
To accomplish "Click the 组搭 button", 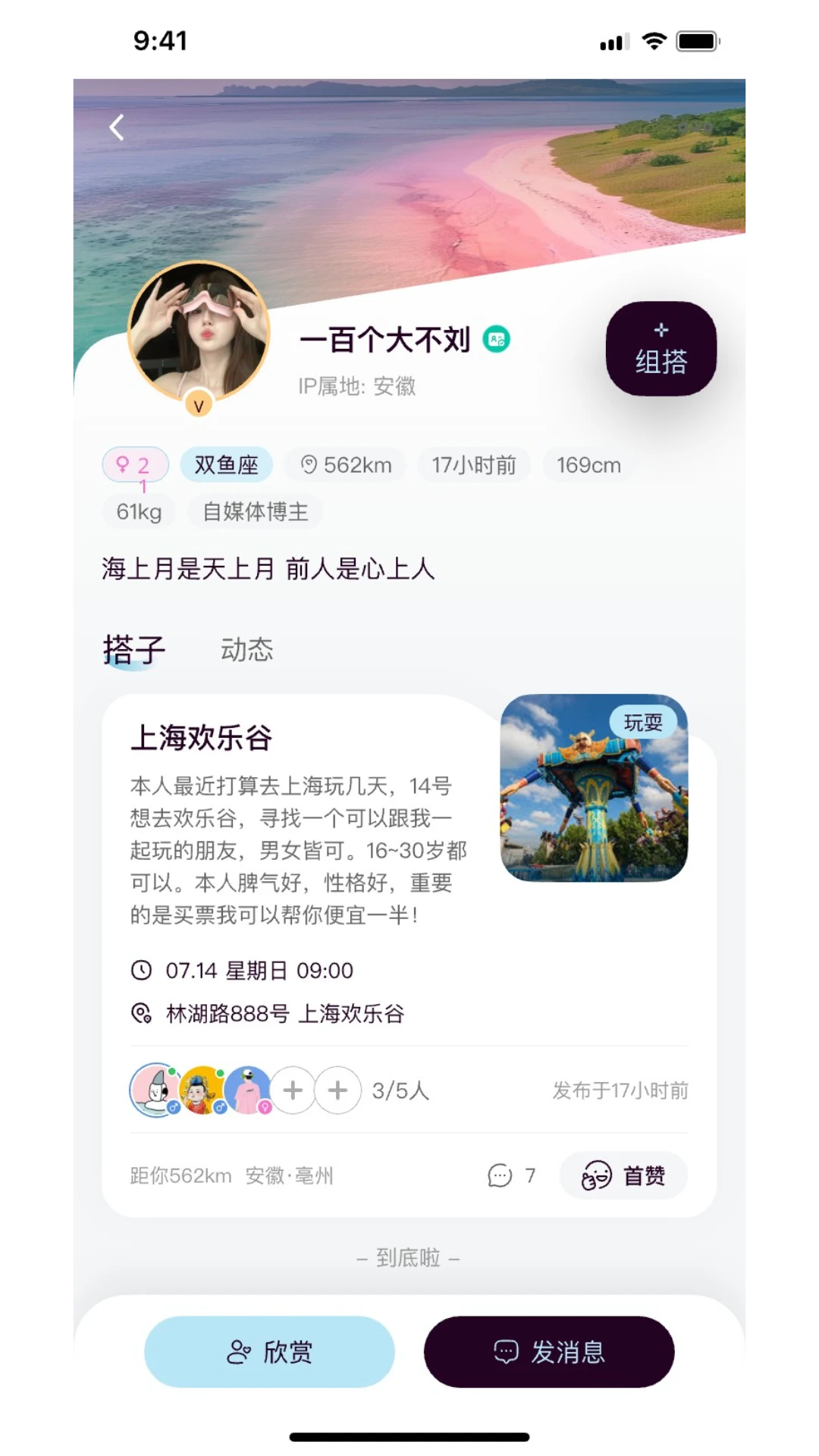I will click(661, 350).
